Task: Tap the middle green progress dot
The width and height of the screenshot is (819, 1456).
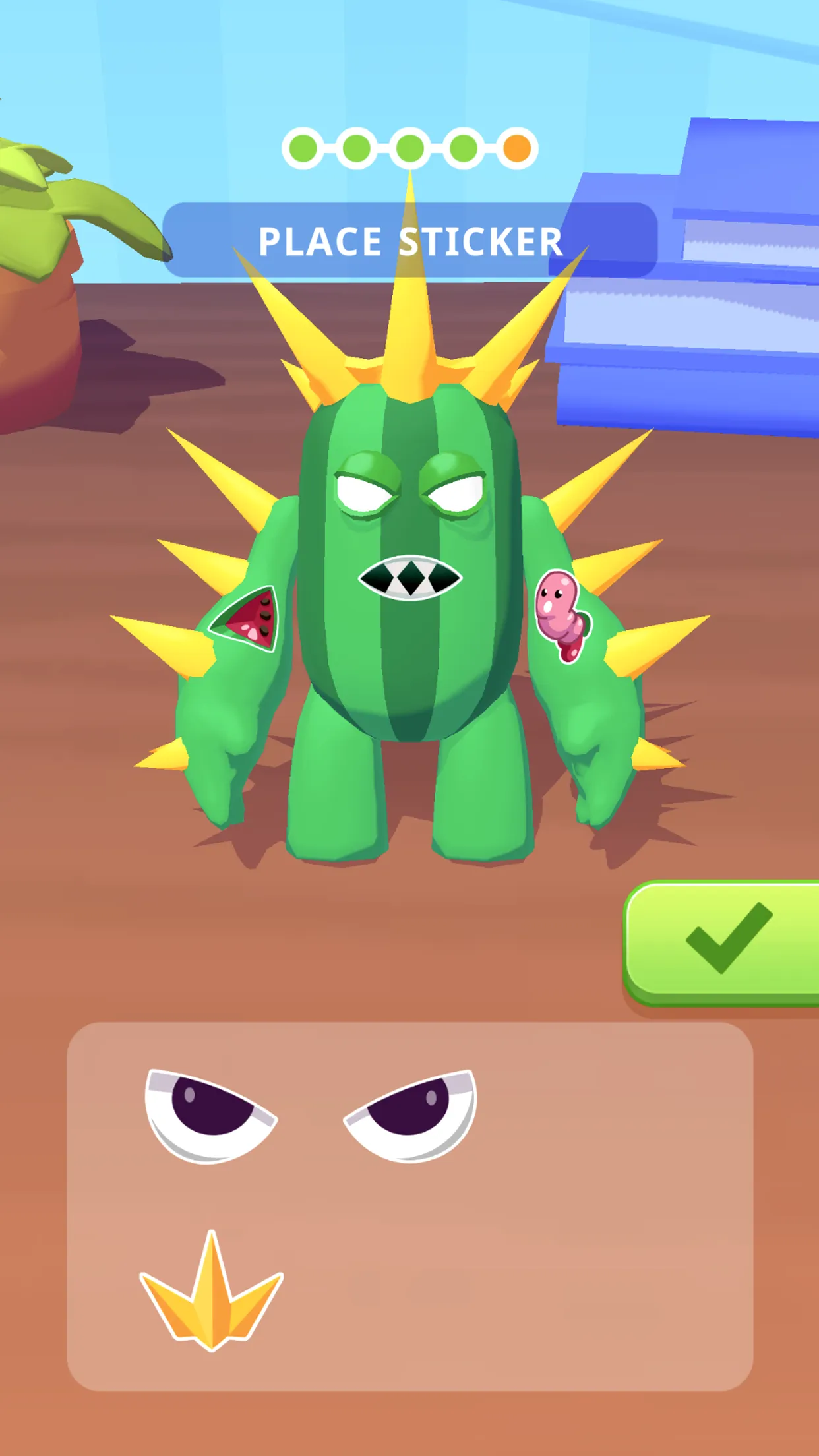Action: tap(410, 146)
